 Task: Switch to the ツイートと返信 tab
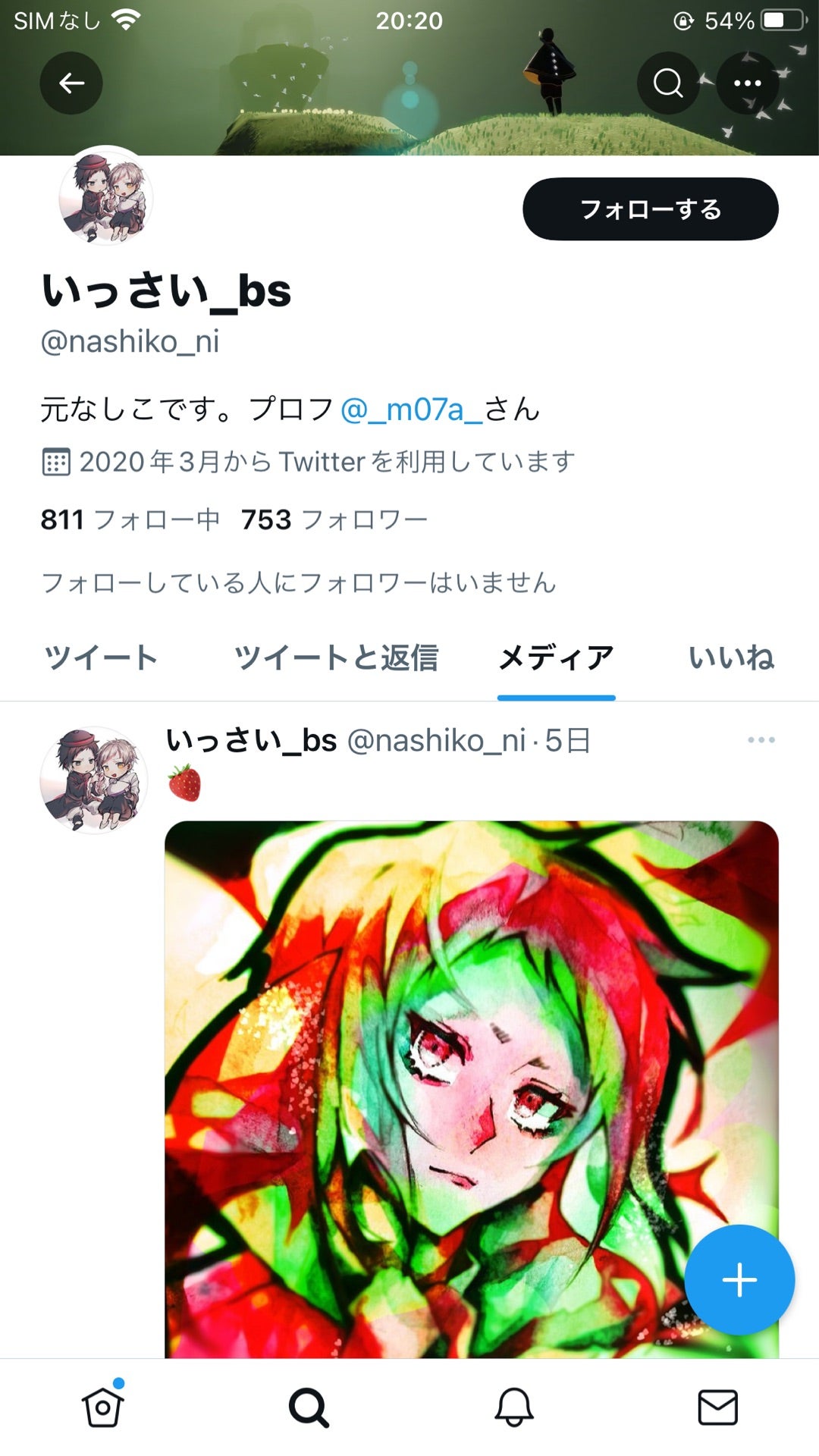tap(336, 657)
